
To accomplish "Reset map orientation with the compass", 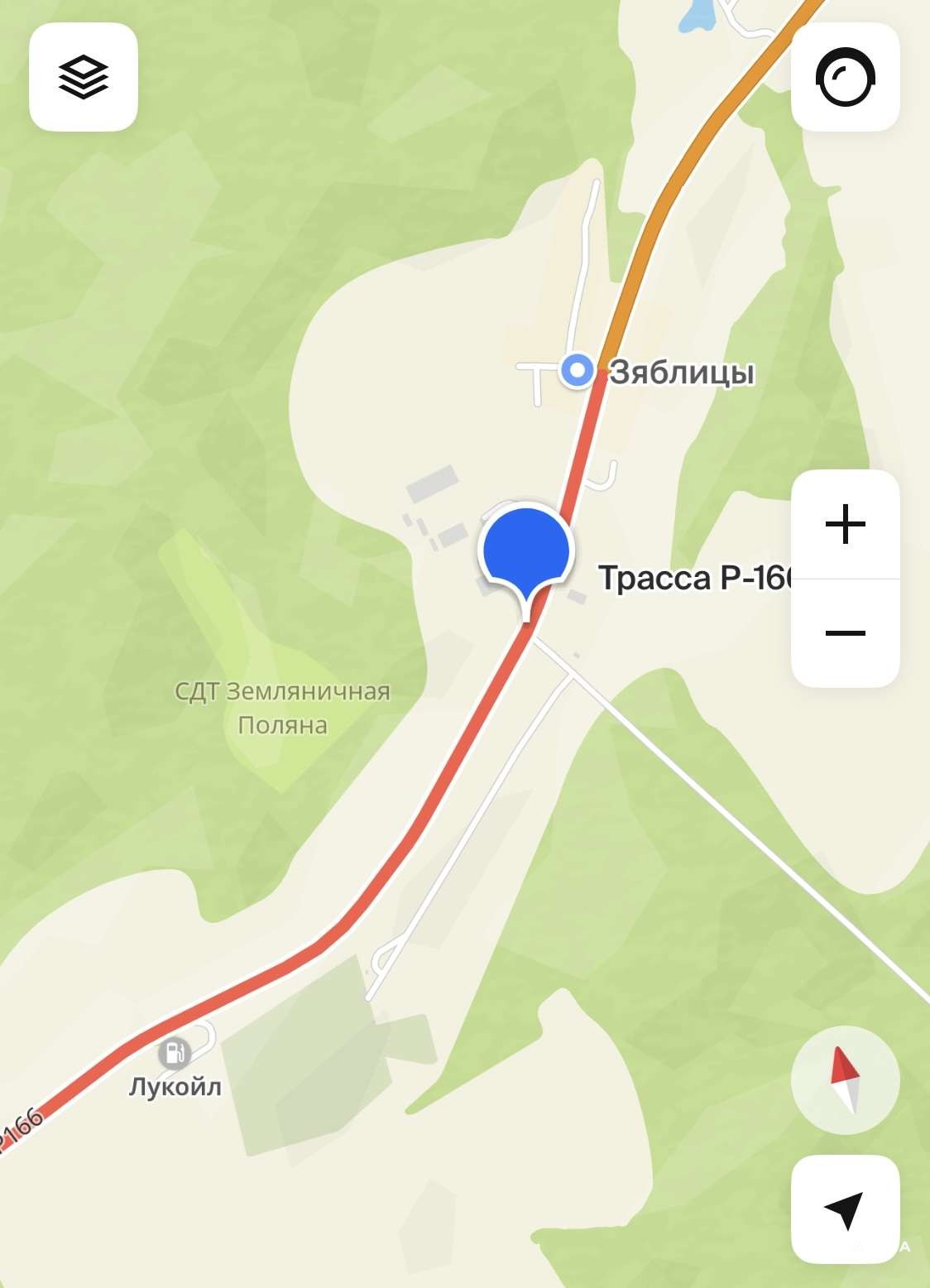I will pos(845,1079).
